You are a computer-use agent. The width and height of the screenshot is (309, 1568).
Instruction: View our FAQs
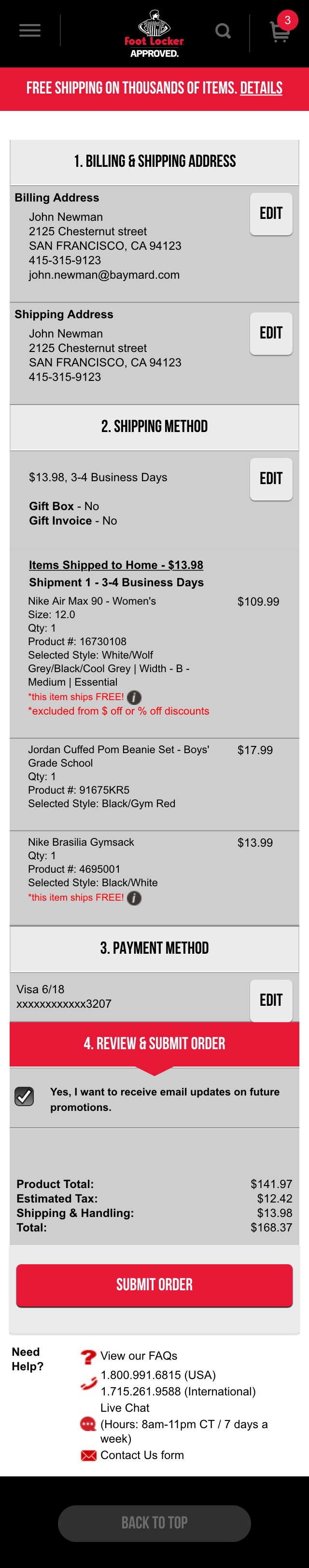139,1355
